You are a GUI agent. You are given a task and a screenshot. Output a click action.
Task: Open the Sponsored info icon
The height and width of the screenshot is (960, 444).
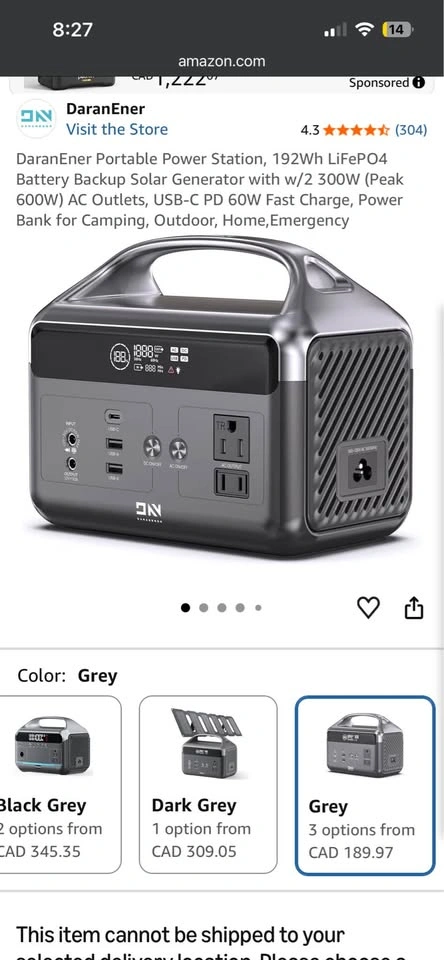[x=419, y=83]
